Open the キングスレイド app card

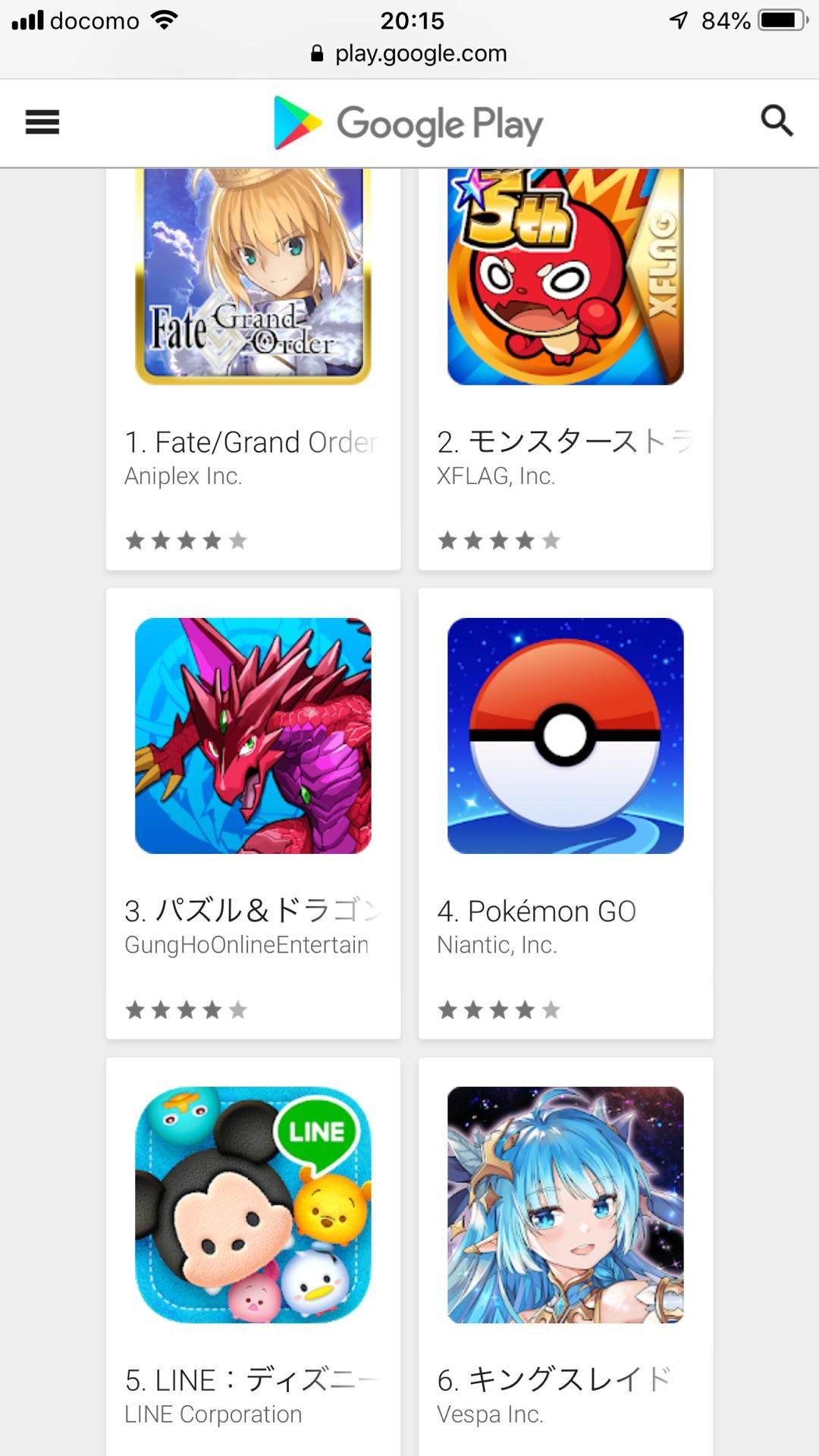click(565, 1251)
